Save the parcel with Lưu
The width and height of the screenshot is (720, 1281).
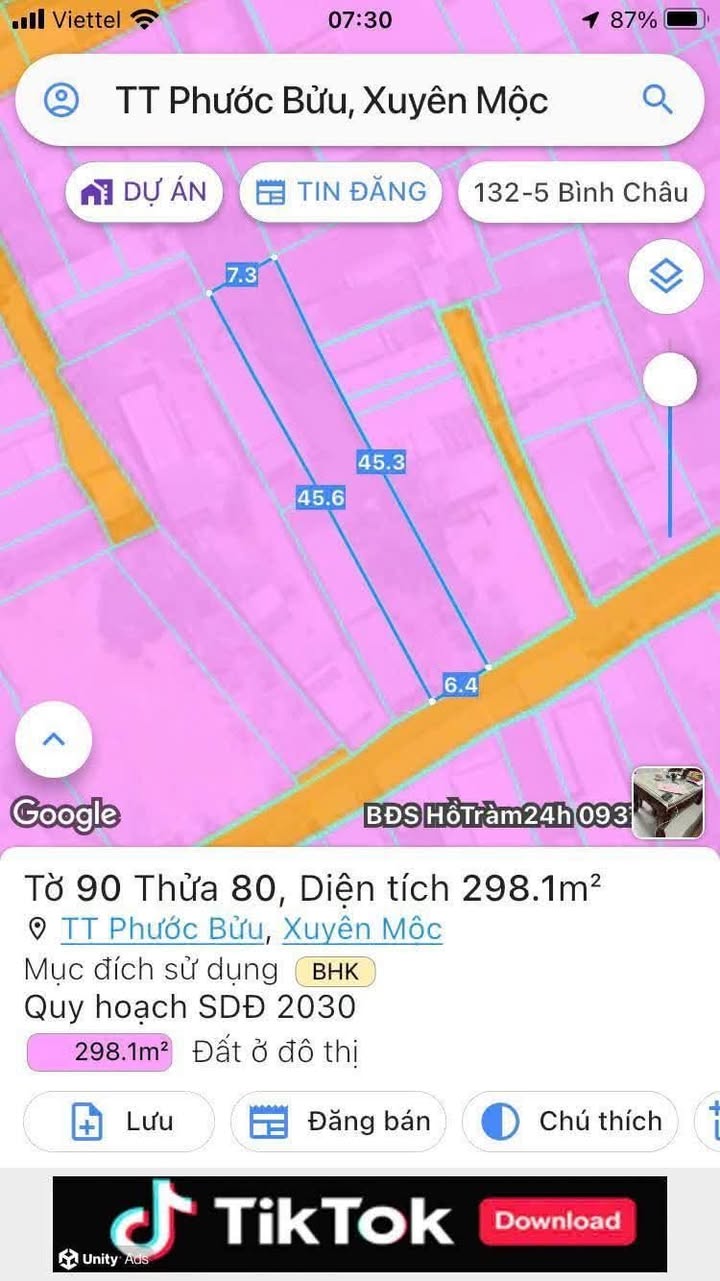119,1122
